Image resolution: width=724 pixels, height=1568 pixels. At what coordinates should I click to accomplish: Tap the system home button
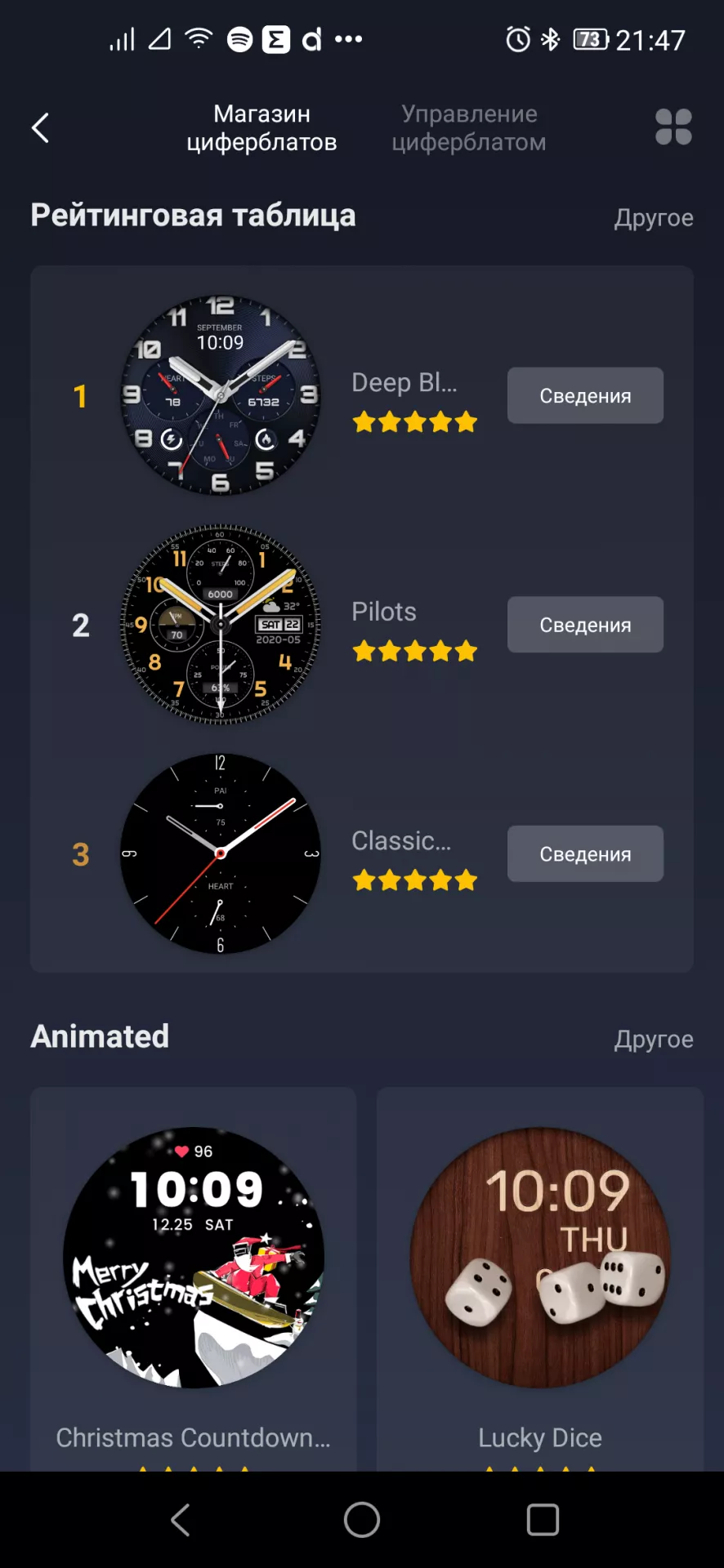coord(362,1520)
